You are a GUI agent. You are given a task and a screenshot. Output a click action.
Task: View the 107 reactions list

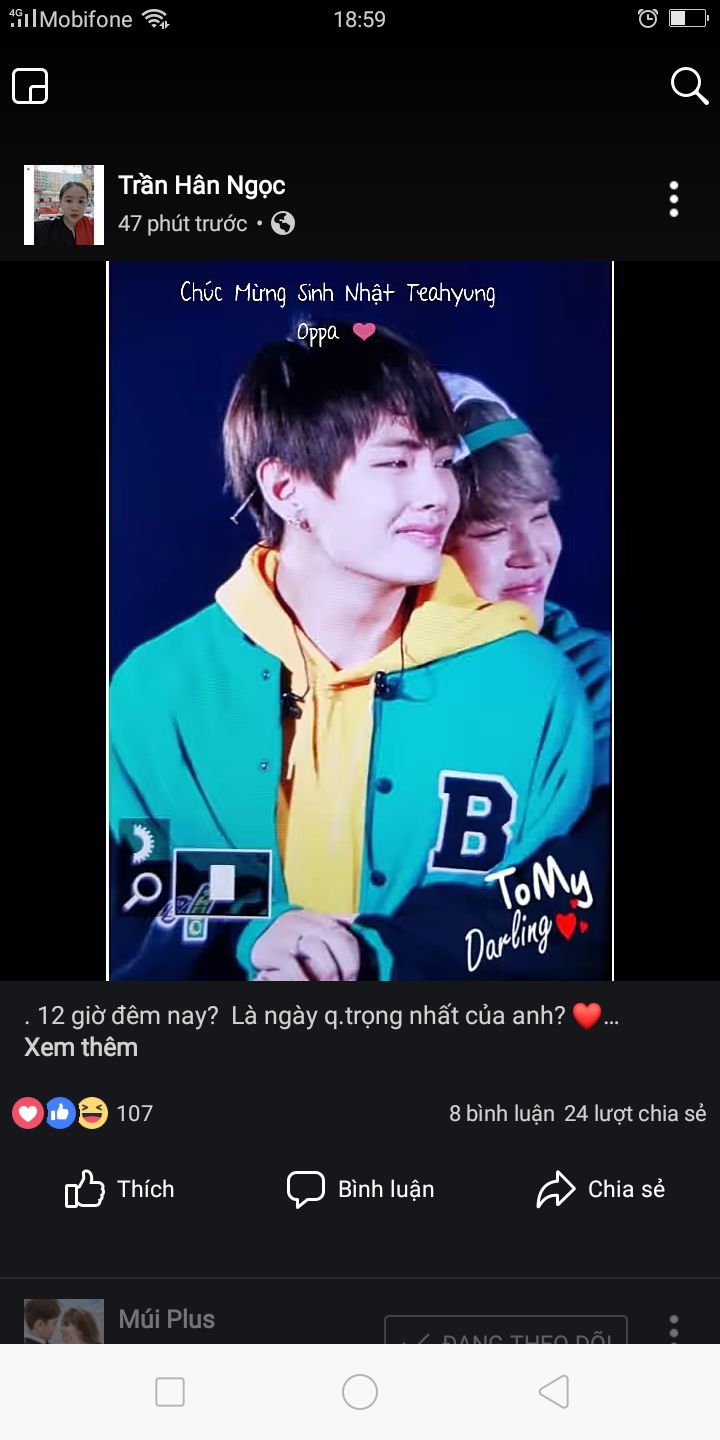pos(82,1113)
